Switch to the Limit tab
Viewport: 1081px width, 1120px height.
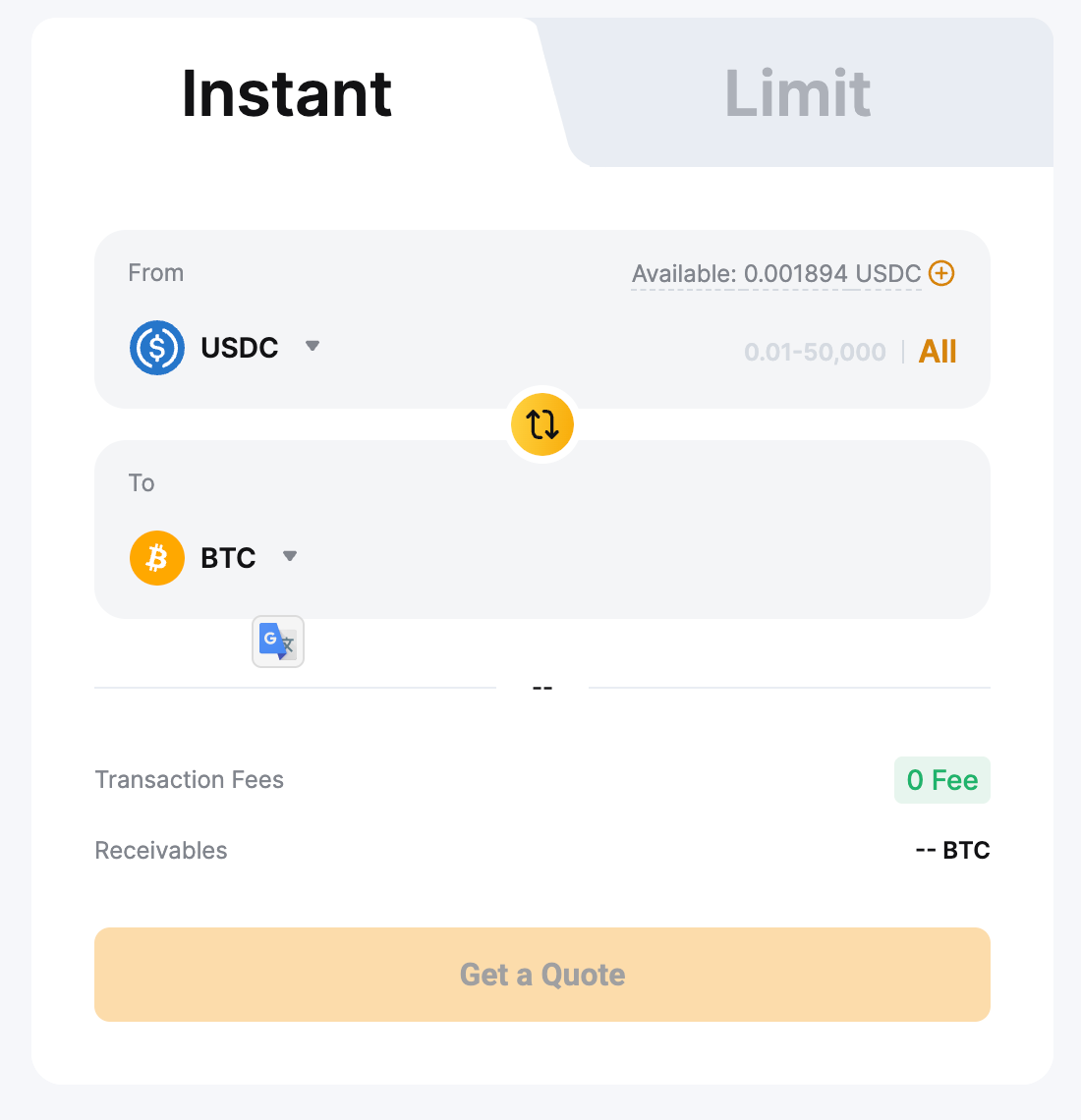pos(798,94)
